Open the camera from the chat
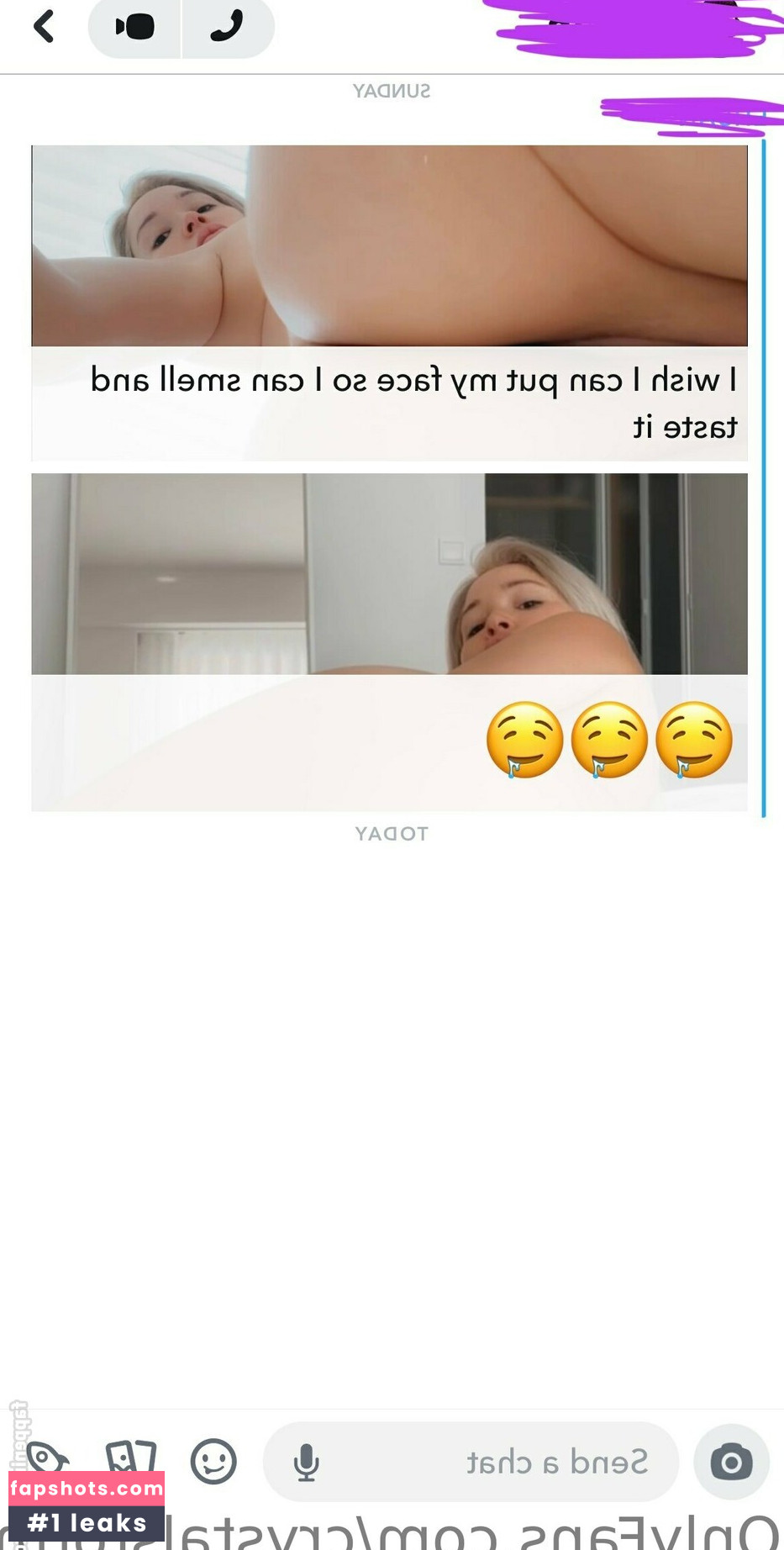784x1550 pixels. click(732, 1462)
